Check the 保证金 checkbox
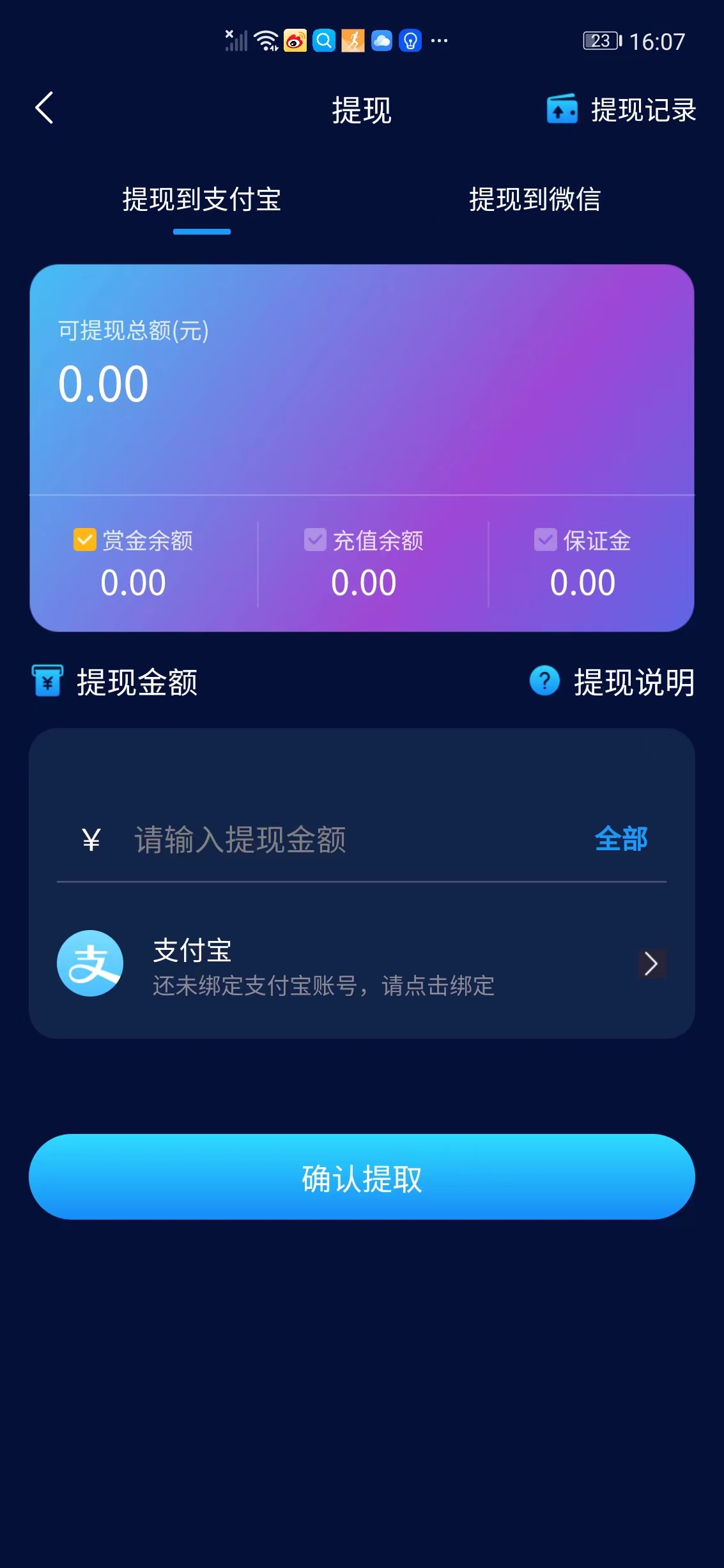 tap(544, 540)
